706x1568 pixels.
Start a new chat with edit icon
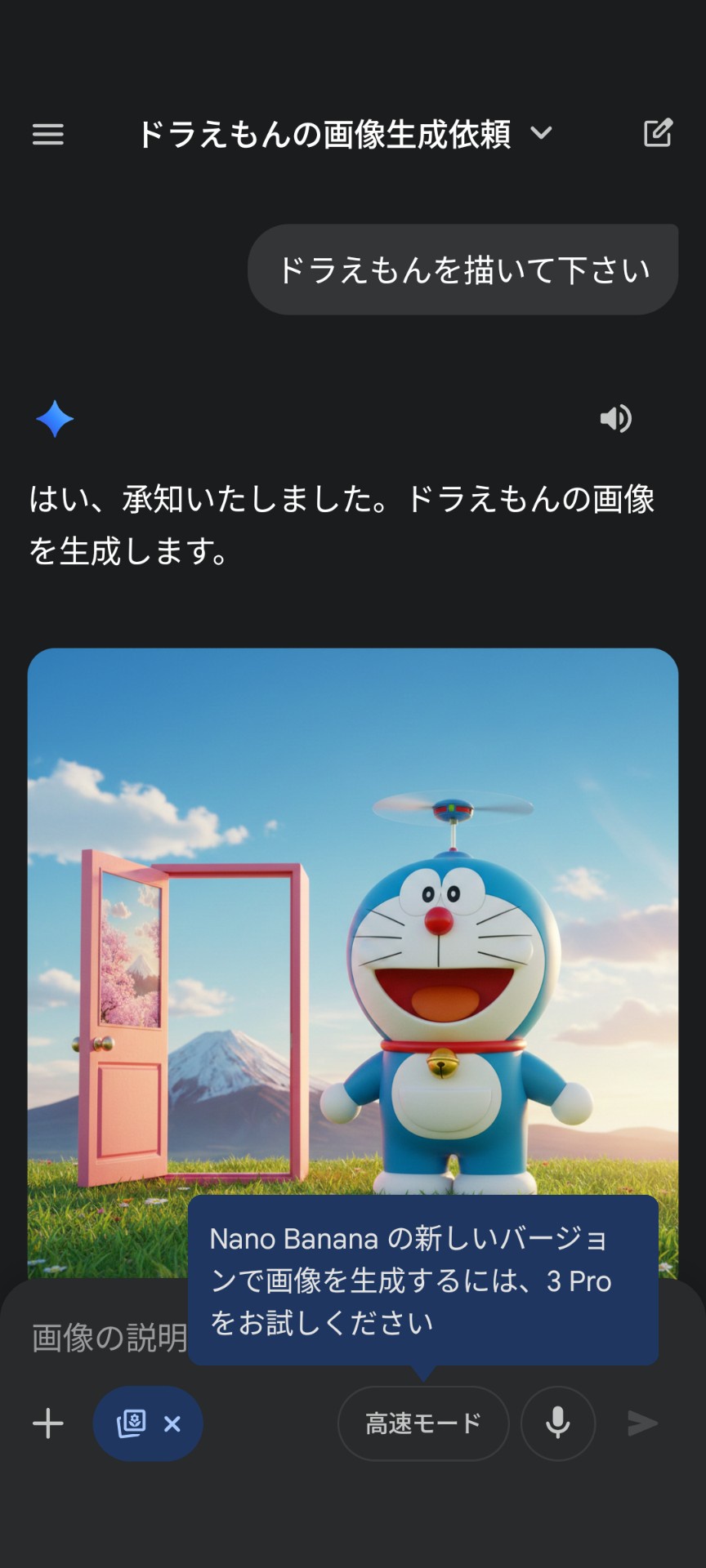click(658, 133)
